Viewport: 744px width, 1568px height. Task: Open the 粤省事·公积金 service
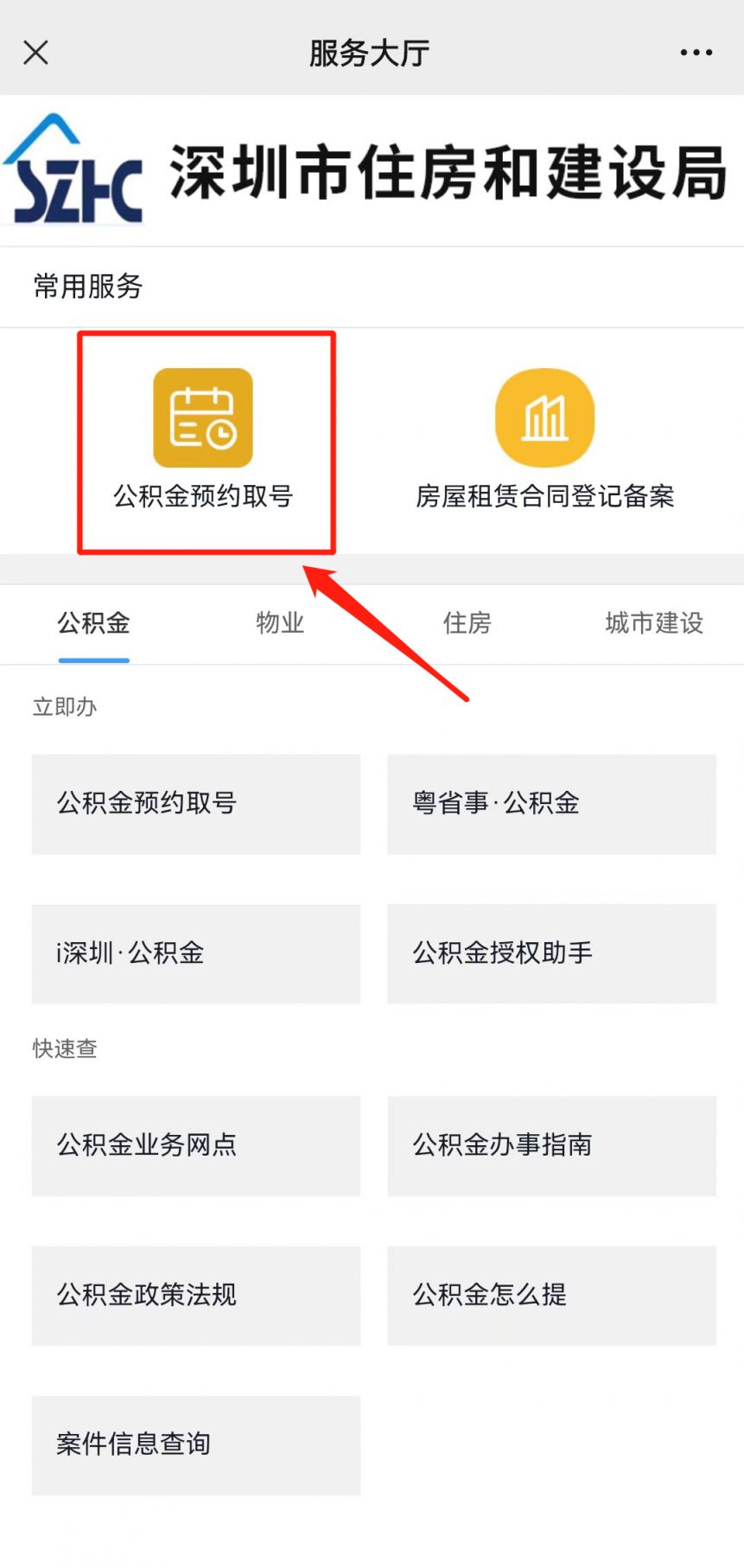[551, 804]
